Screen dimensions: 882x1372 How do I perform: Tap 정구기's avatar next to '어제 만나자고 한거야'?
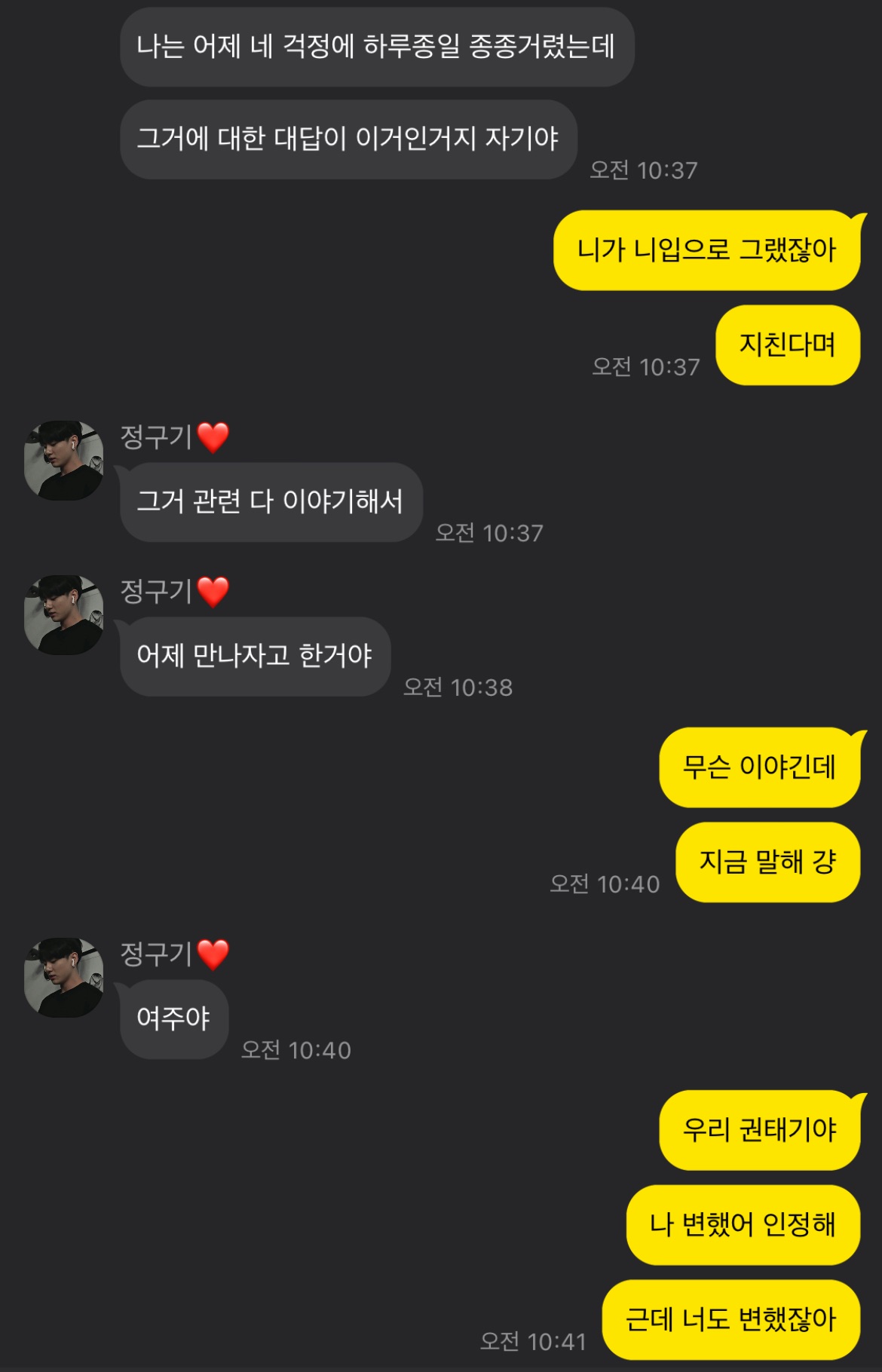[x=63, y=614]
